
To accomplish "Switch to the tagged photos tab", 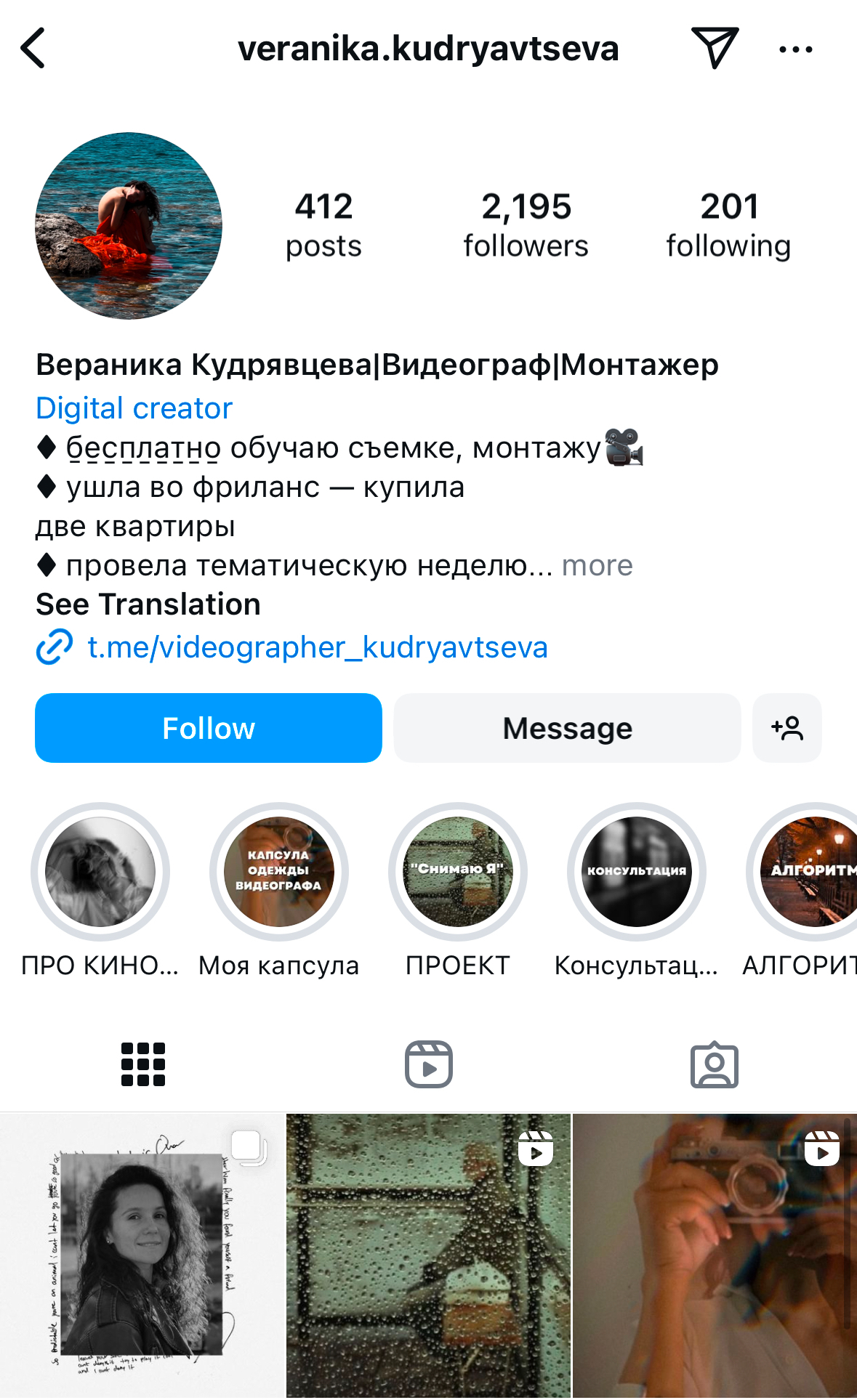I will tap(714, 1064).
